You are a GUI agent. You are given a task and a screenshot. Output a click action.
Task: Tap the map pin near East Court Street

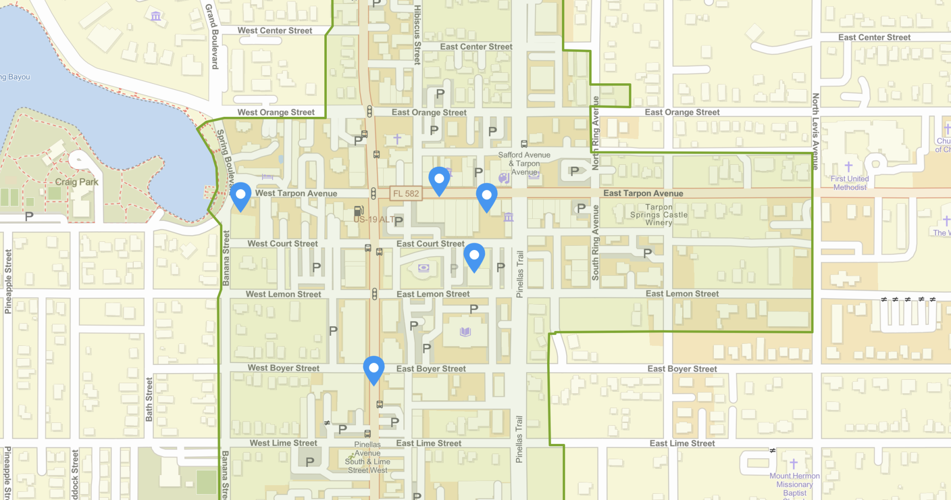coord(474,255)
